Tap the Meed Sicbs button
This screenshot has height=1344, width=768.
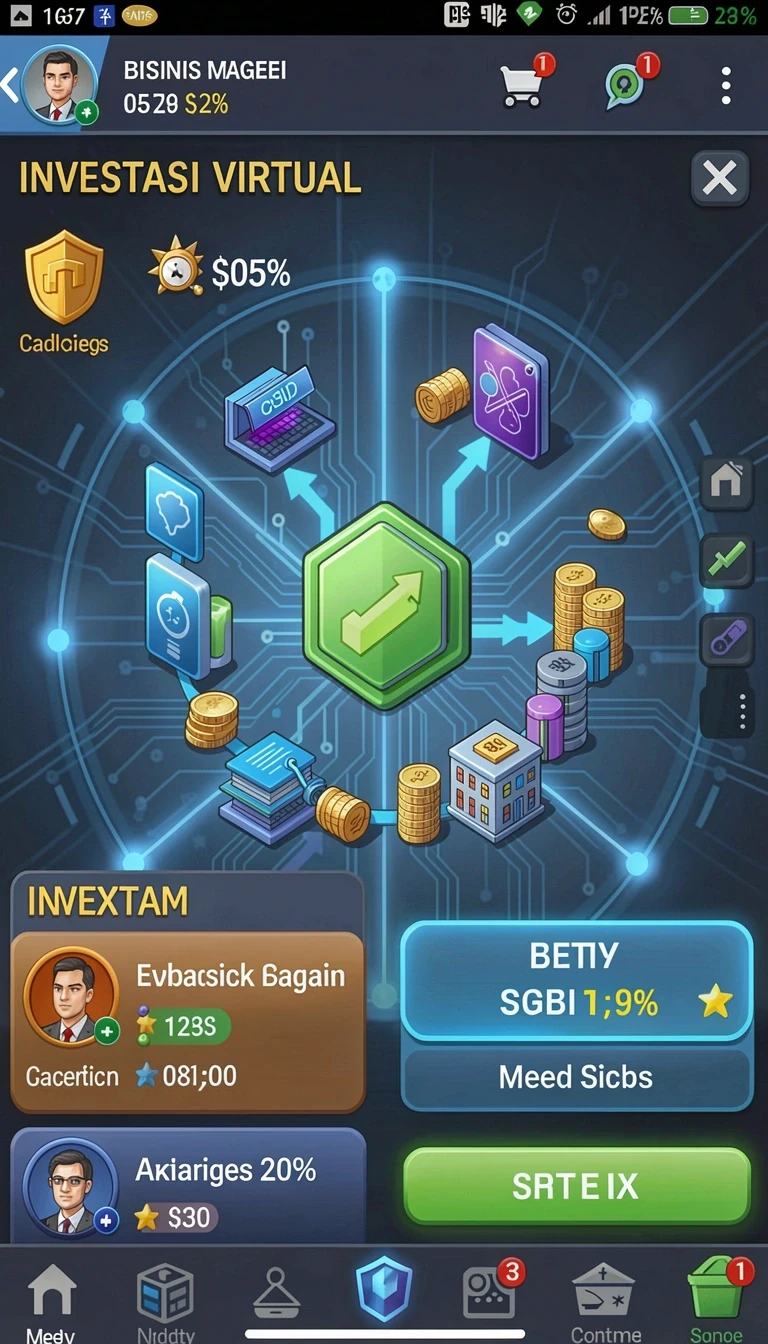(x=576, y=1077)
